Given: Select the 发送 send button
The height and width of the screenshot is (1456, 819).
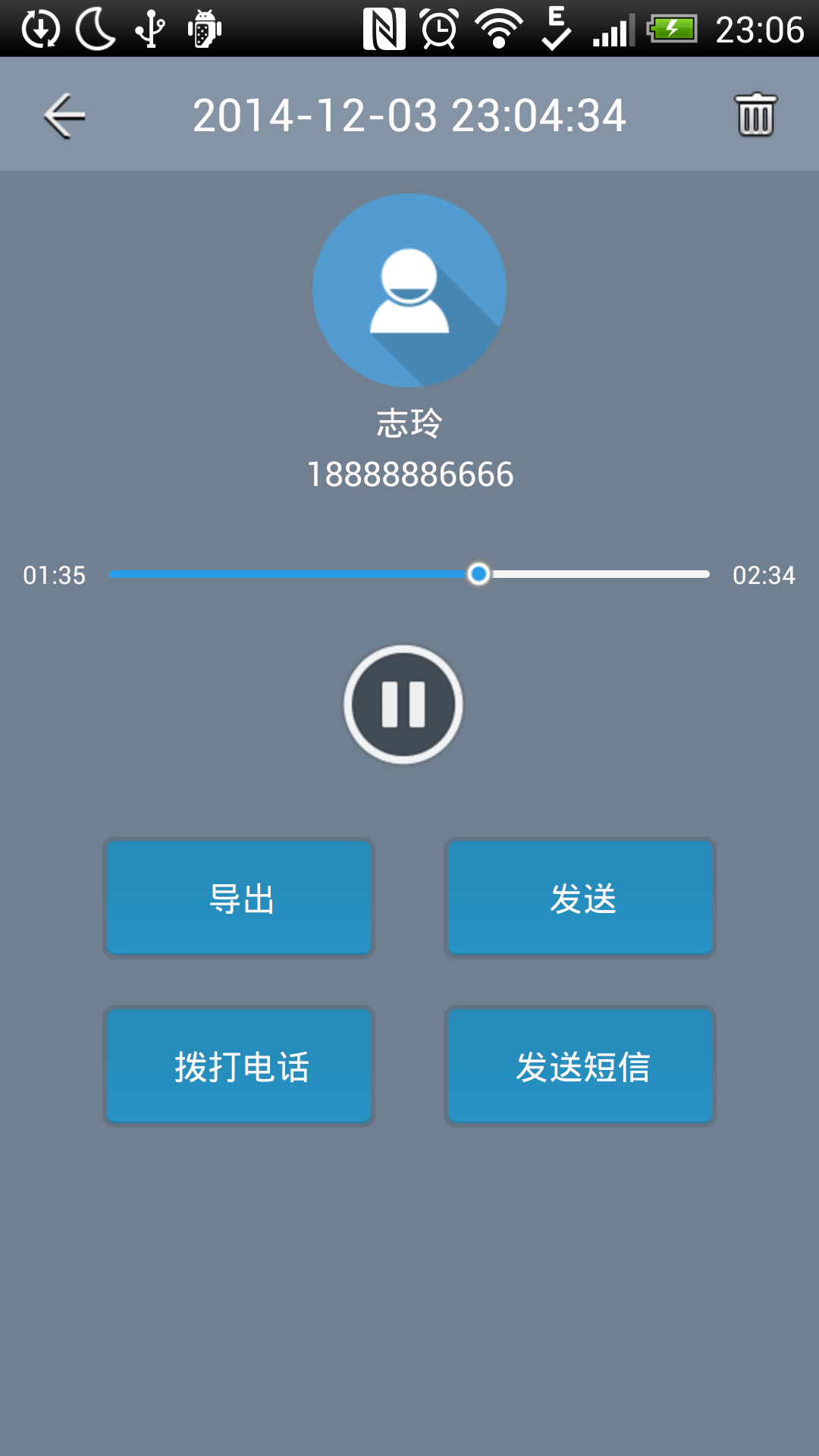Looking at the screenshot, I should click(580, 898).
